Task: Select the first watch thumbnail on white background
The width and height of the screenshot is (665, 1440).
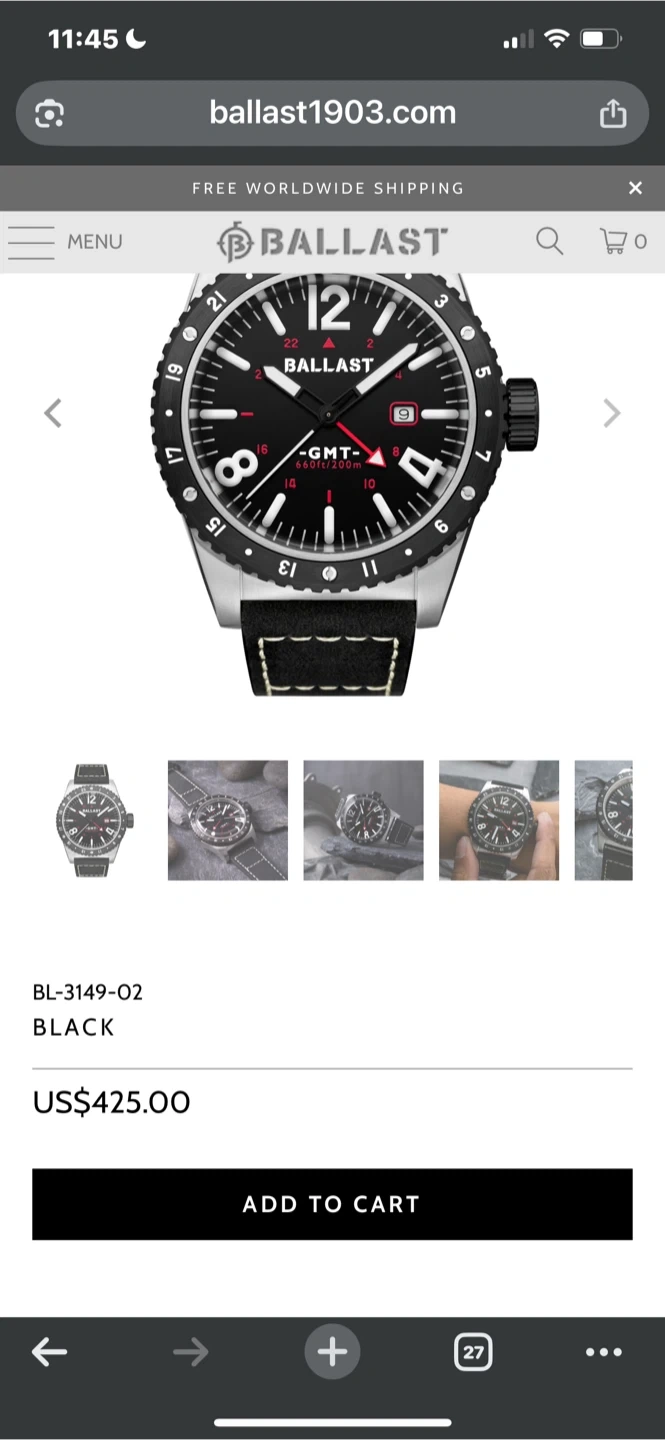Action: pyautogui.click(x=92, y=820)
